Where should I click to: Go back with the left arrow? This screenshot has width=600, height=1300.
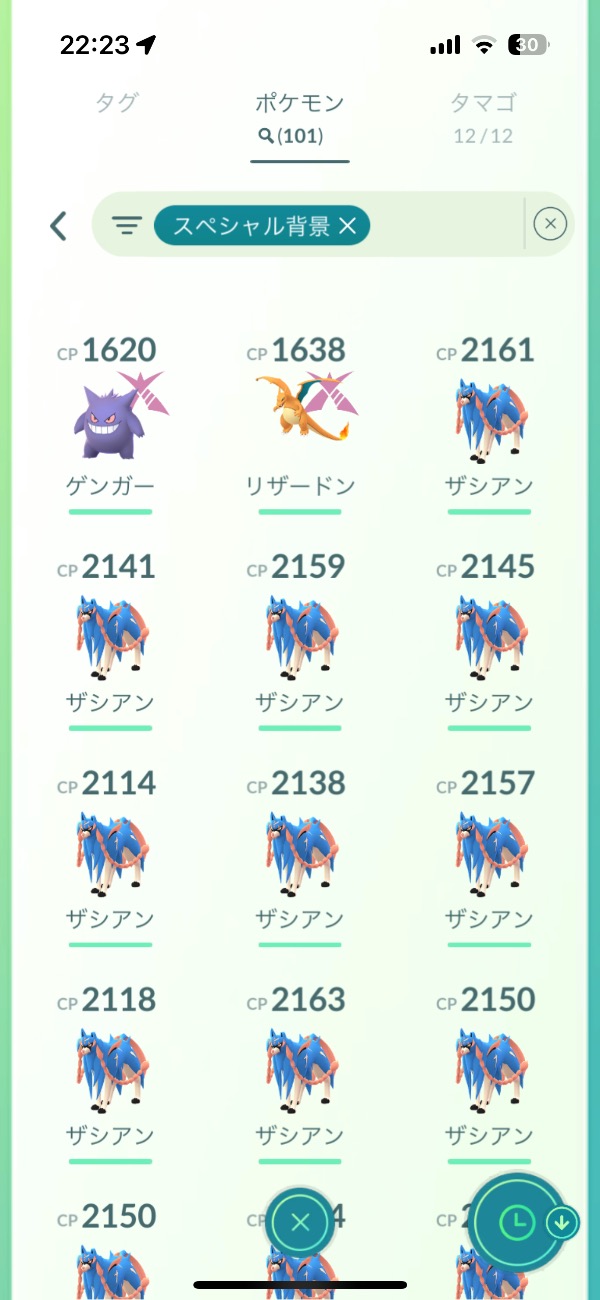pyautogui.click(x=59, y=226)
